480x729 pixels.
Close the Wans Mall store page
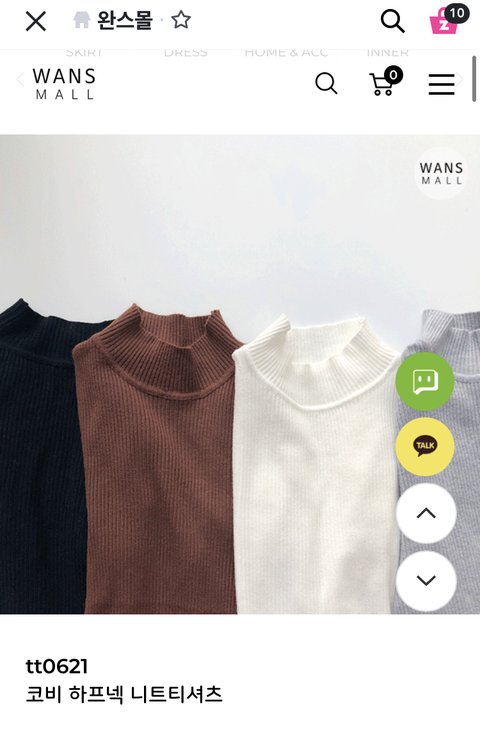(x=36, y=21)
